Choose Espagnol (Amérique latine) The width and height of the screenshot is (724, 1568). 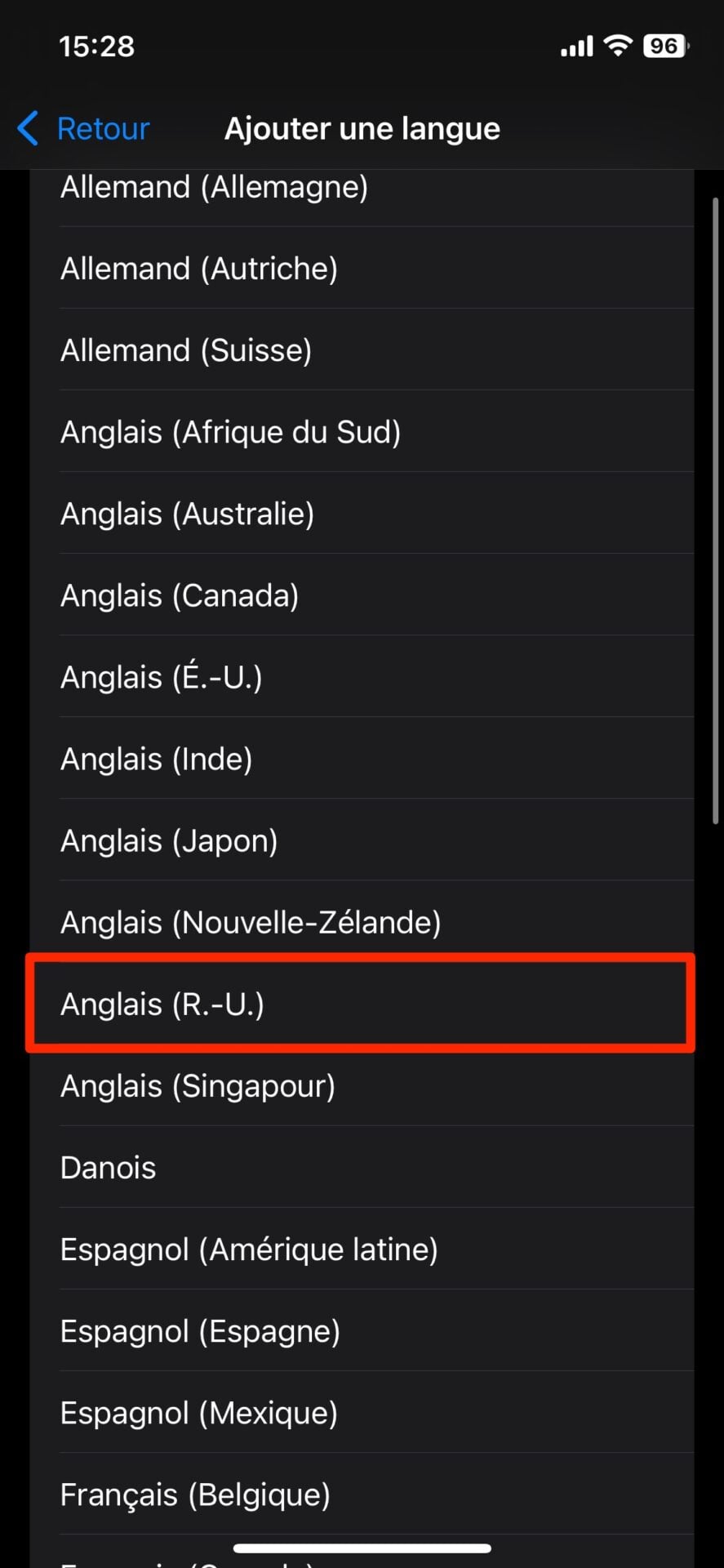point(249,1249)
